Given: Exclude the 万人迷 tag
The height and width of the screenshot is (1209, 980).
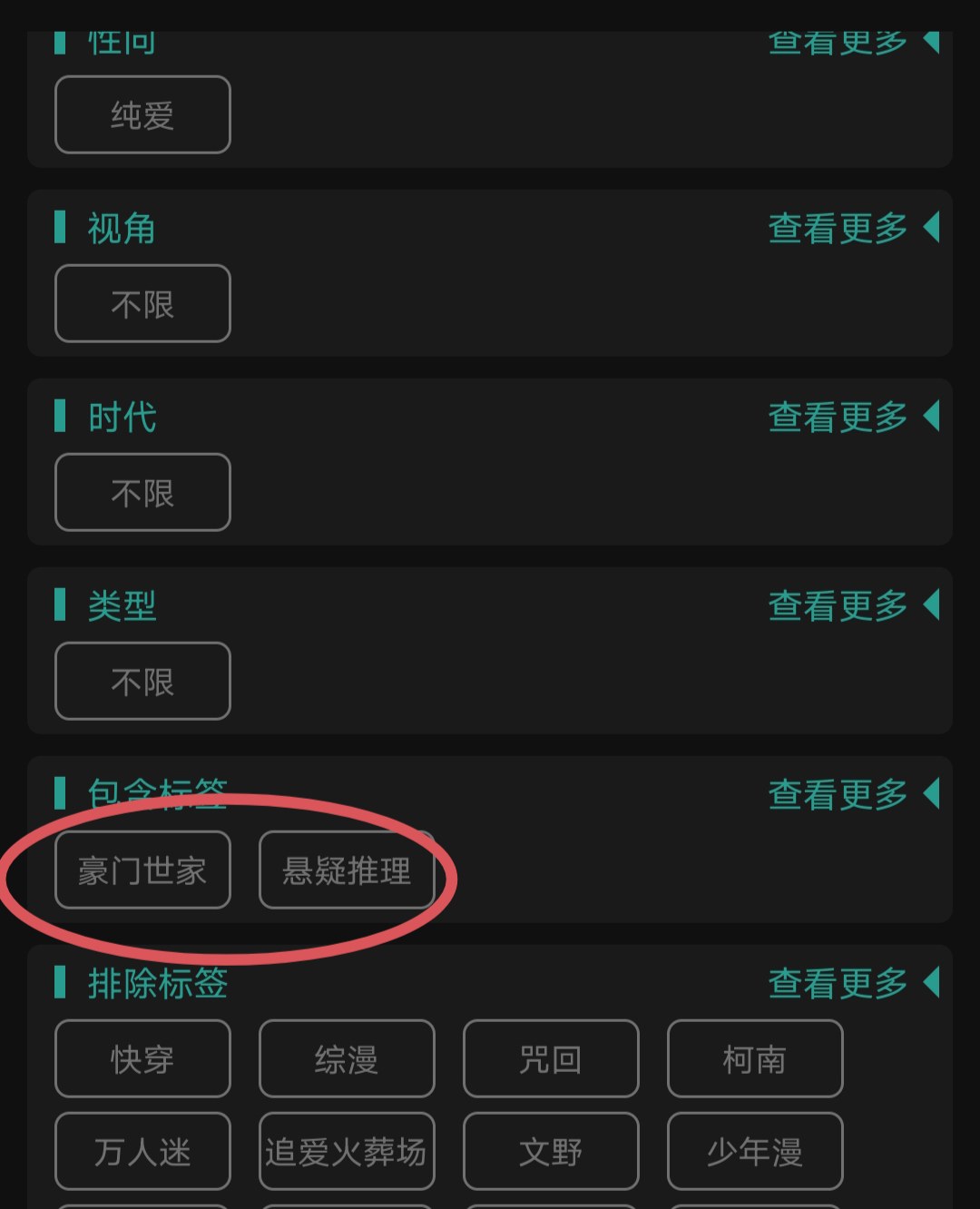Looking at the screenshot, I should coord(142,1152).
